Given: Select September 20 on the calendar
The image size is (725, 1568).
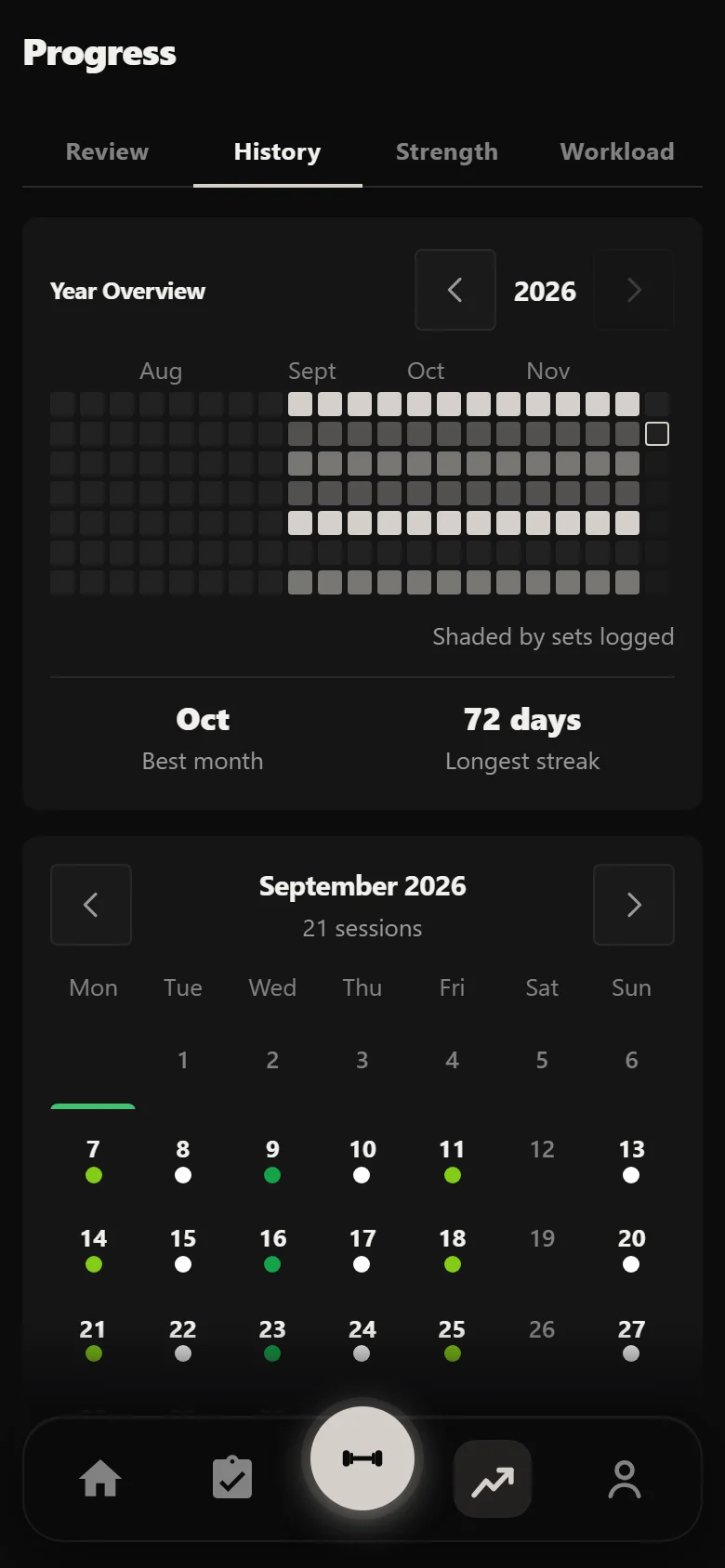Looking at the screenshot, I should click(631, 1249).
